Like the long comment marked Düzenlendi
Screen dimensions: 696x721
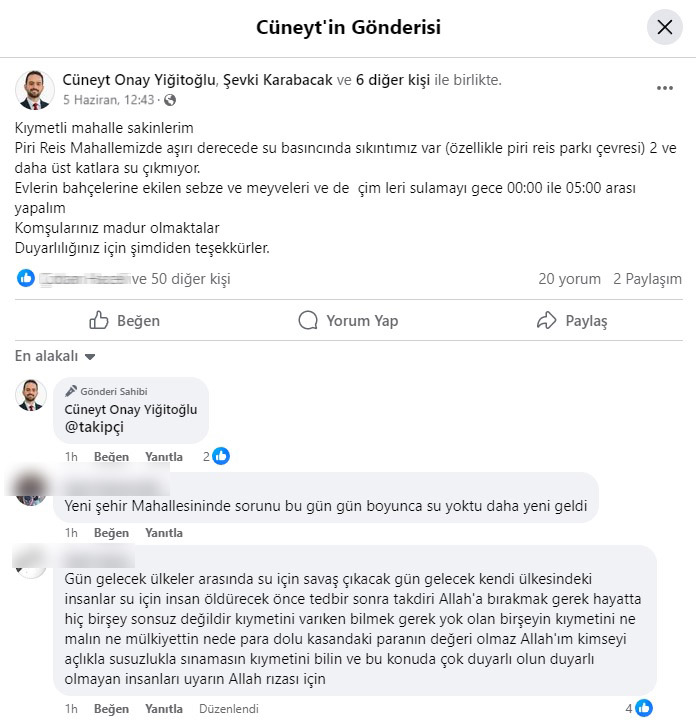pos(111,709)
